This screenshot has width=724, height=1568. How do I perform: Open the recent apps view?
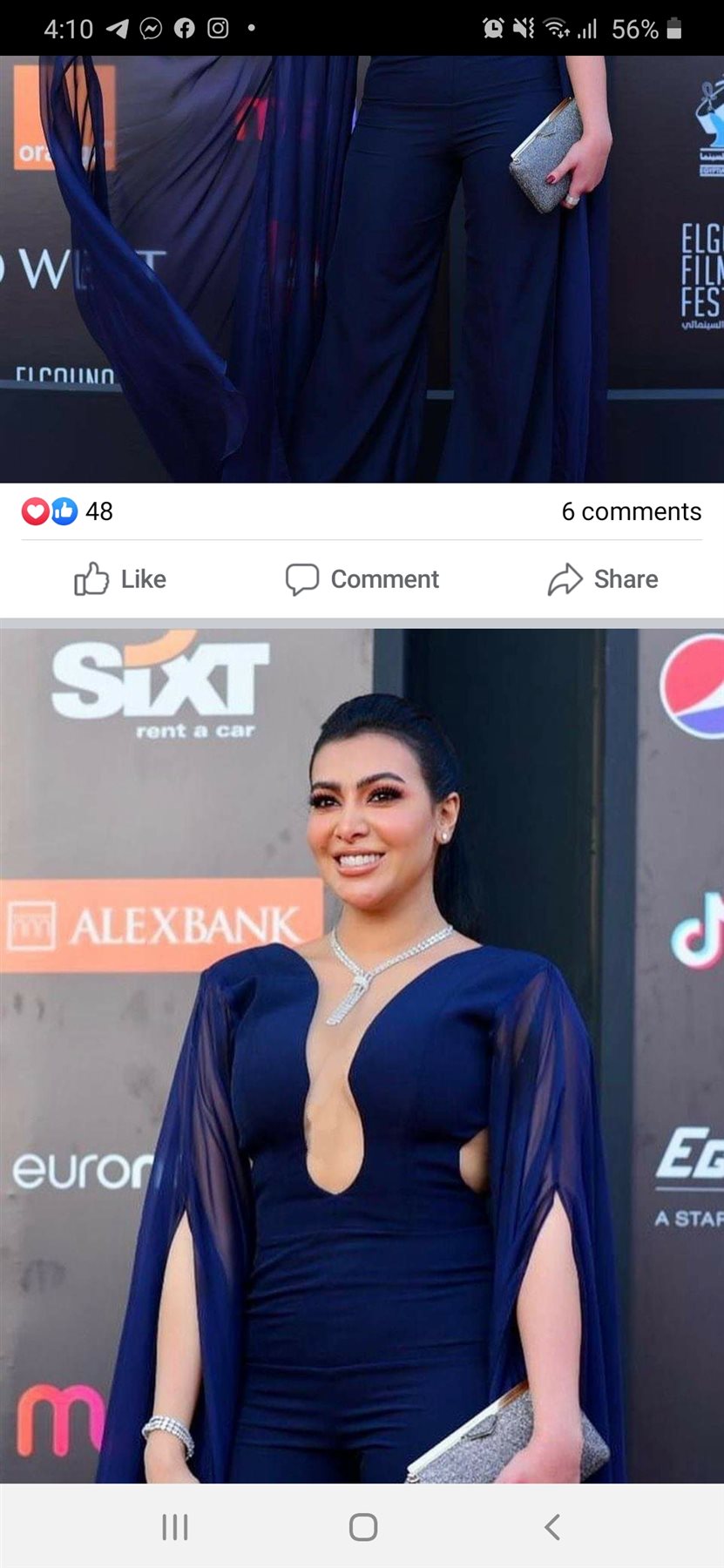[x=174, y=1526]
